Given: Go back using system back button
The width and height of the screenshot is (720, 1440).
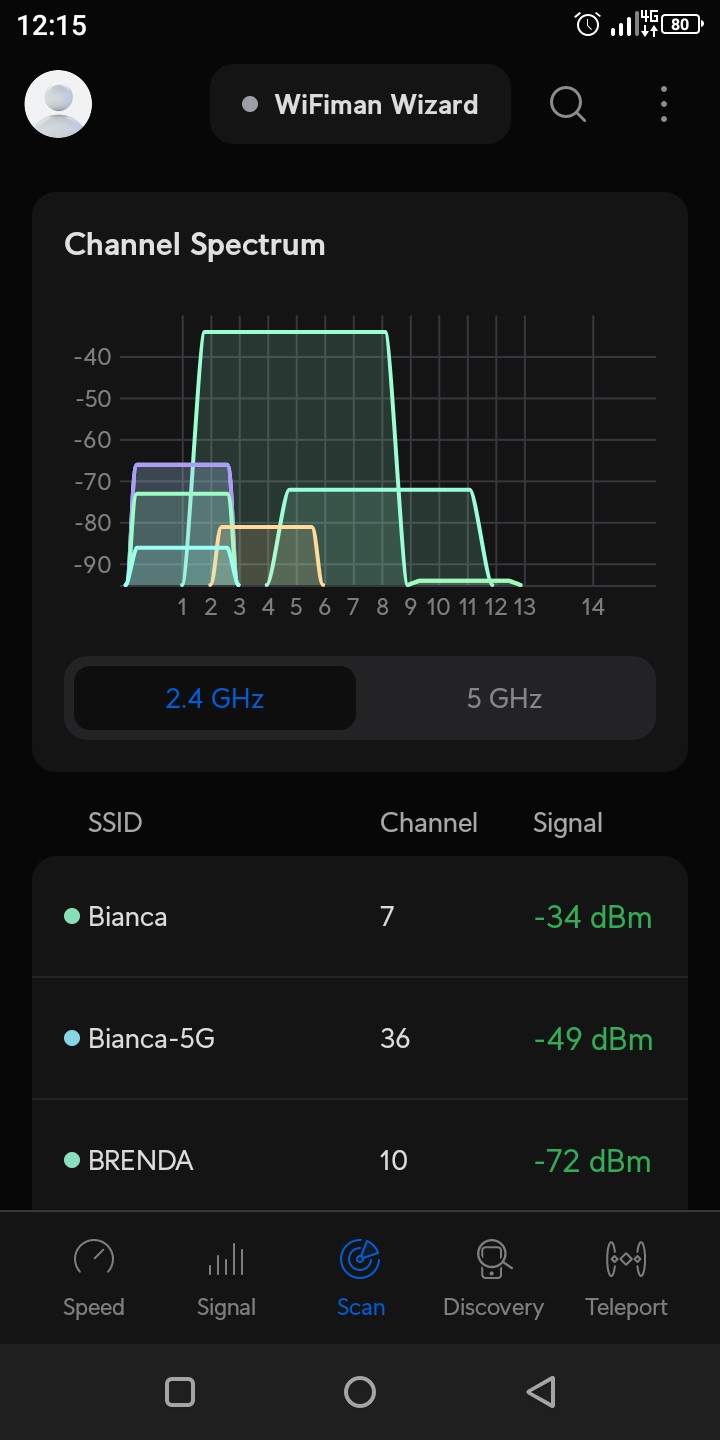Looking at the screenshot, I should 540,1392.
